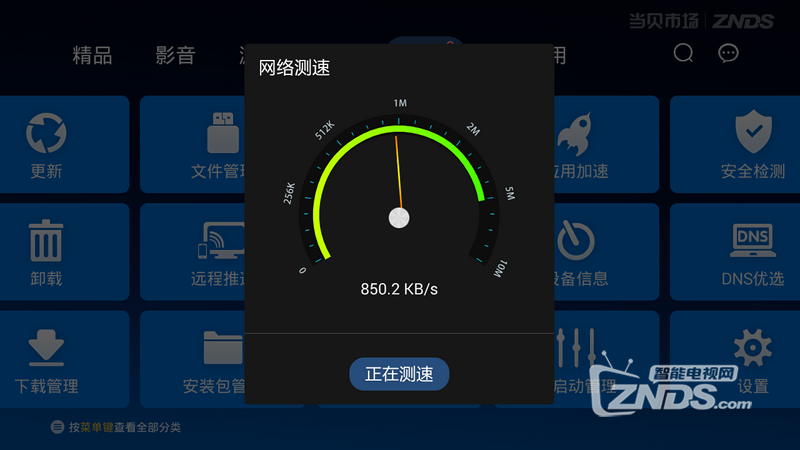Open the 卸载 tile
Screen dimensions: 800x450
tap(65, 251)
